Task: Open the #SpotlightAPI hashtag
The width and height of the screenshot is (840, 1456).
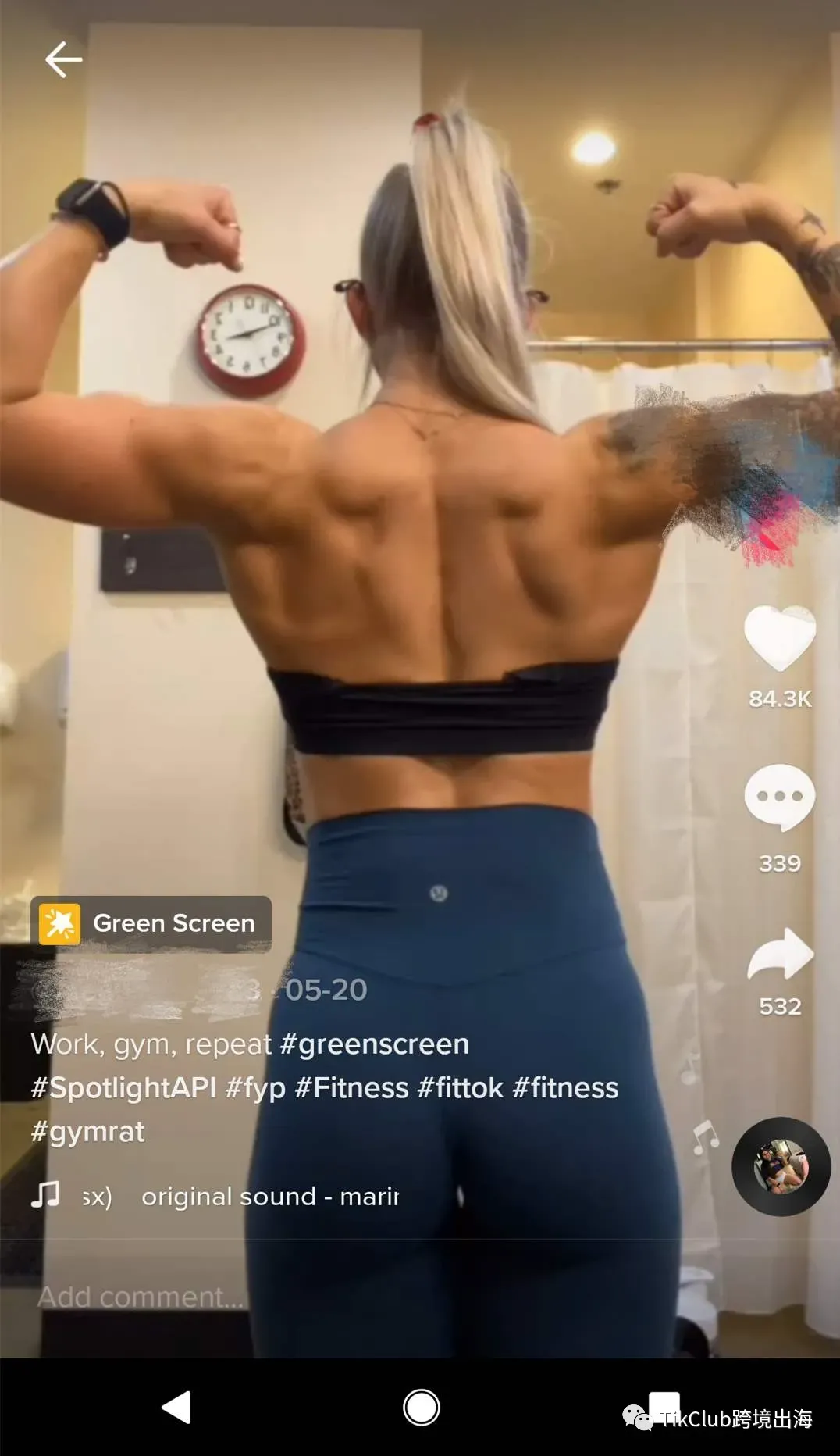Action: tap(123, 1088)
